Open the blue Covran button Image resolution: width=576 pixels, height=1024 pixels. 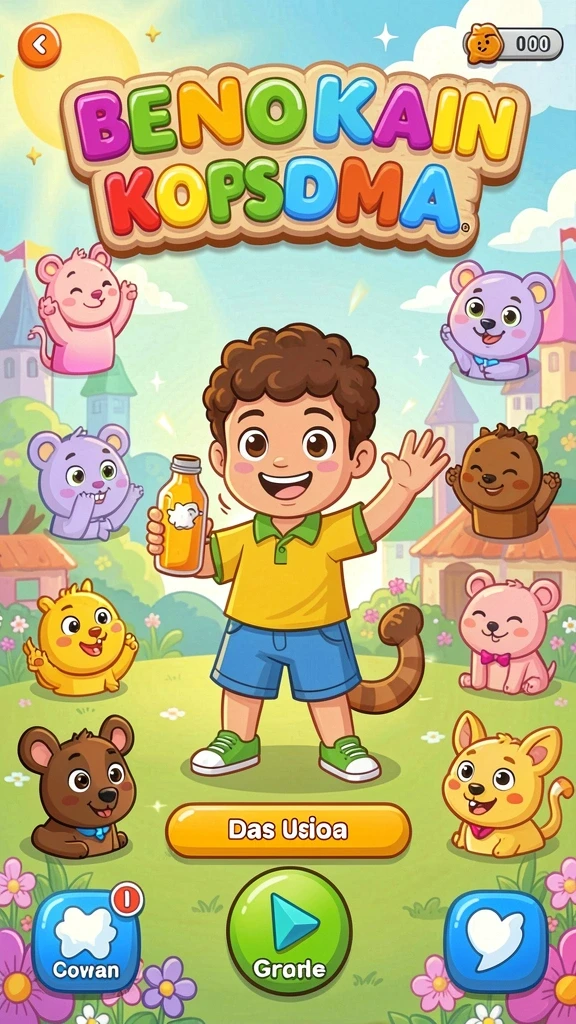[86, 940]
